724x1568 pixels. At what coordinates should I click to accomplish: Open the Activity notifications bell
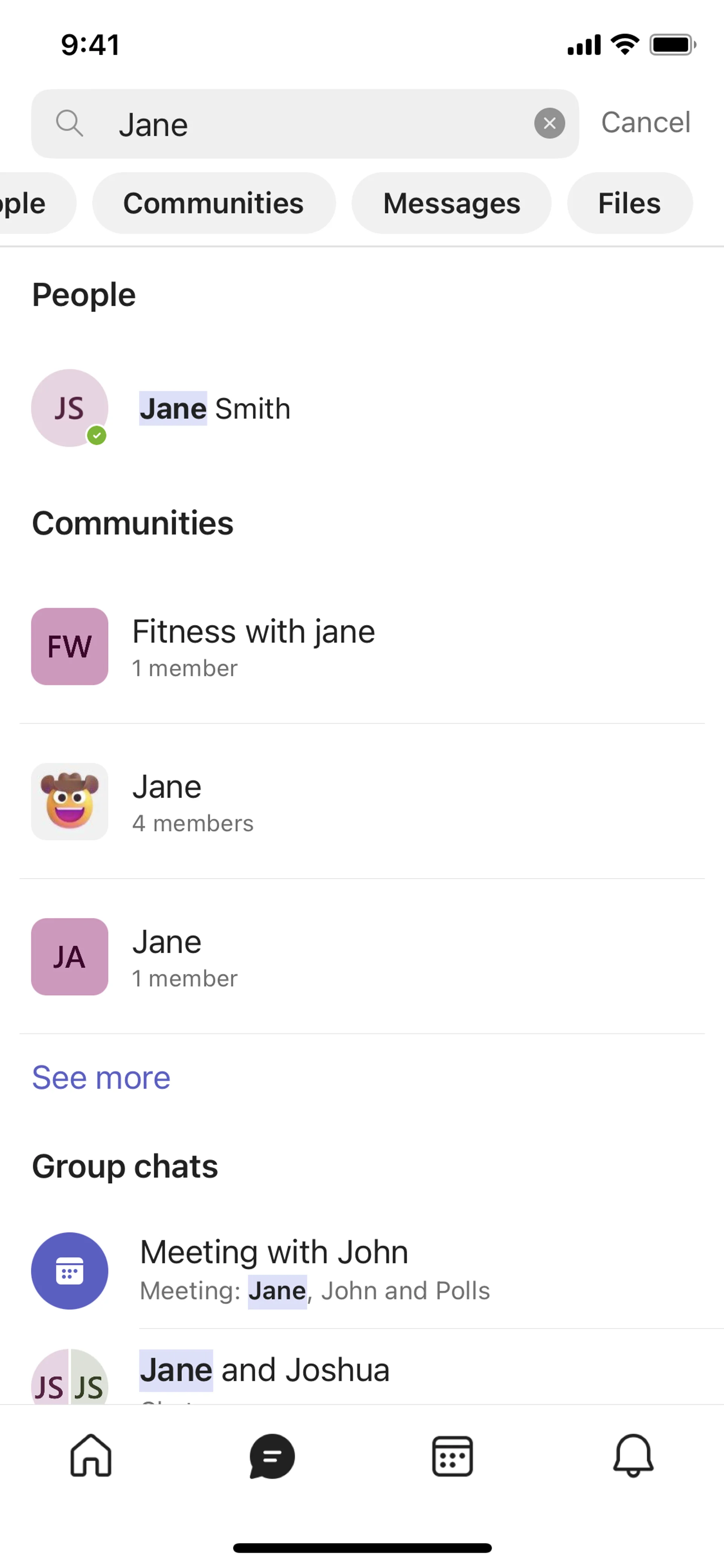[x=633, y=1456]
